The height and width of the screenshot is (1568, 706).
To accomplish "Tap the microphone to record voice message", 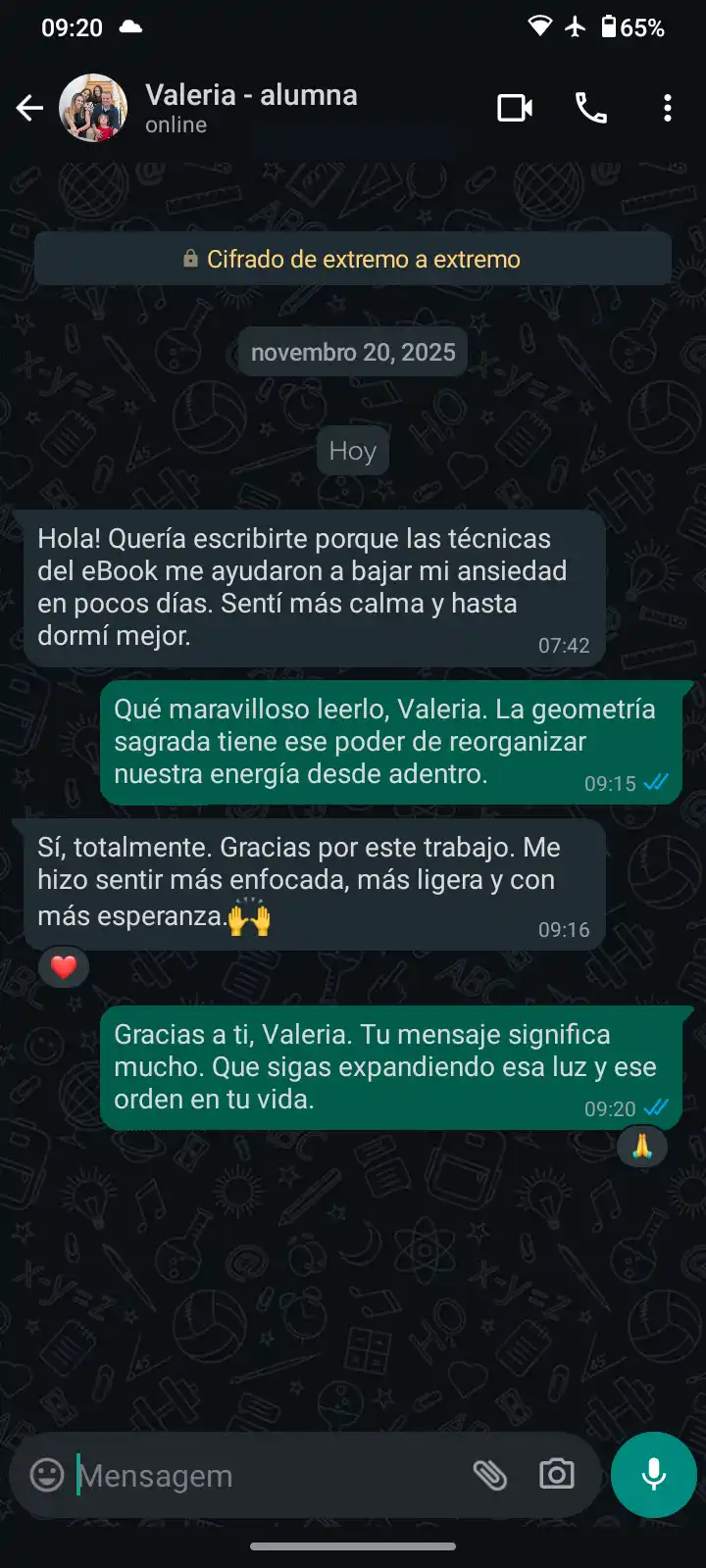I will click(x=653, y=1475).
